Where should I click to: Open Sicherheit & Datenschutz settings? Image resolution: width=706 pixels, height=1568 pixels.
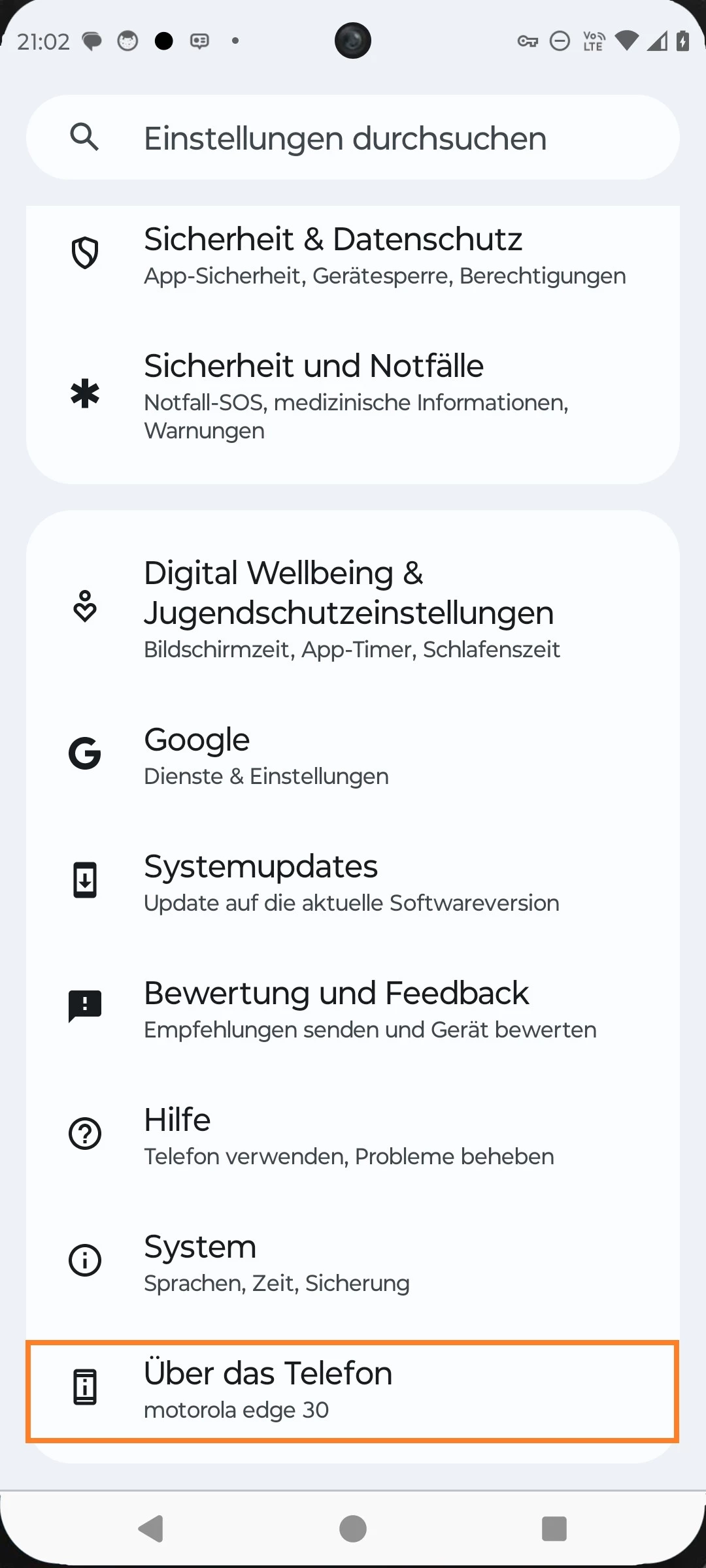point(353,255)
